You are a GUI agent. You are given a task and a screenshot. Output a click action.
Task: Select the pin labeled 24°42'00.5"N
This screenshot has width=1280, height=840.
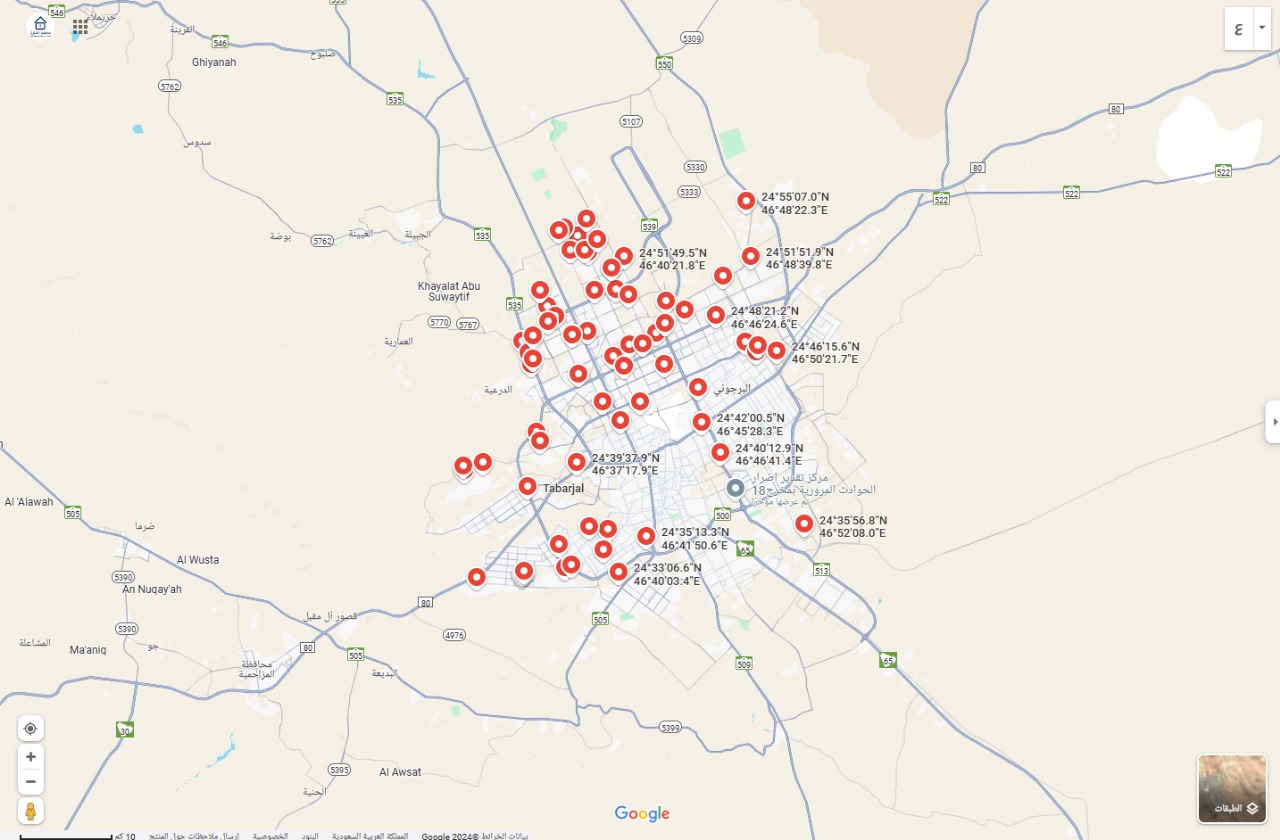click(701, 421)
